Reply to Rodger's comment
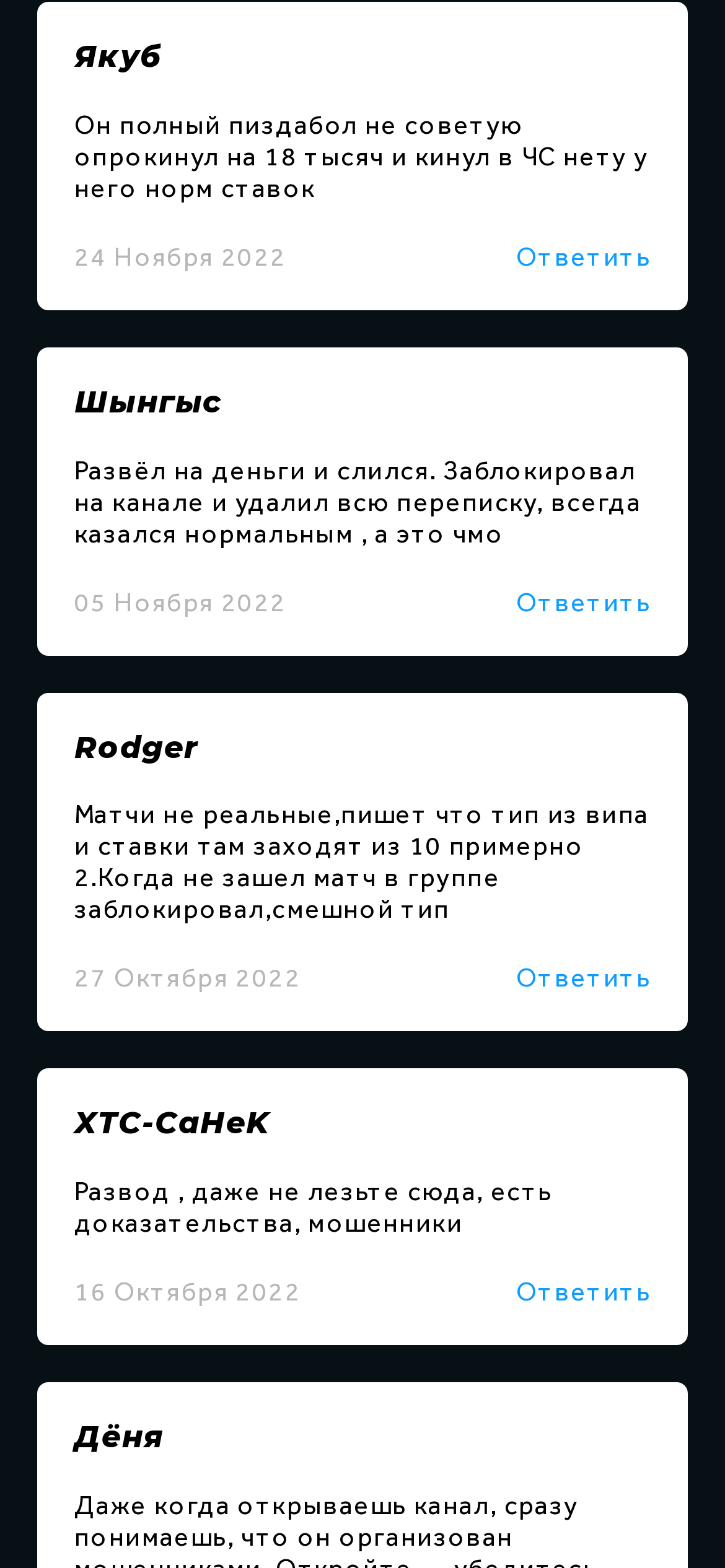This screenshot has height=1568, width=725. [582, 978]
